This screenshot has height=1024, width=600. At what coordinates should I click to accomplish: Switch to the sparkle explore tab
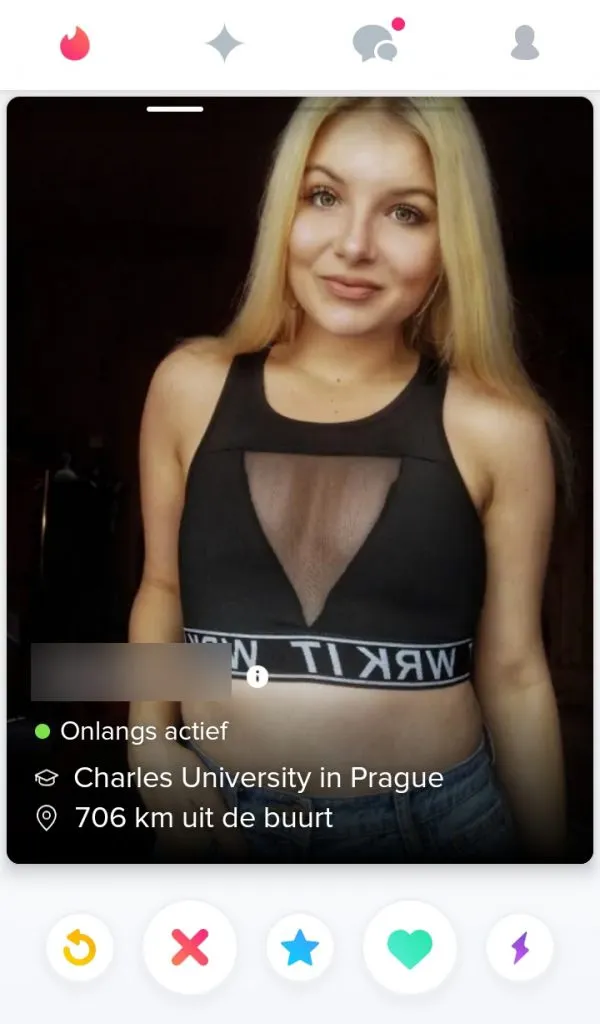click(x=224, y=44)
